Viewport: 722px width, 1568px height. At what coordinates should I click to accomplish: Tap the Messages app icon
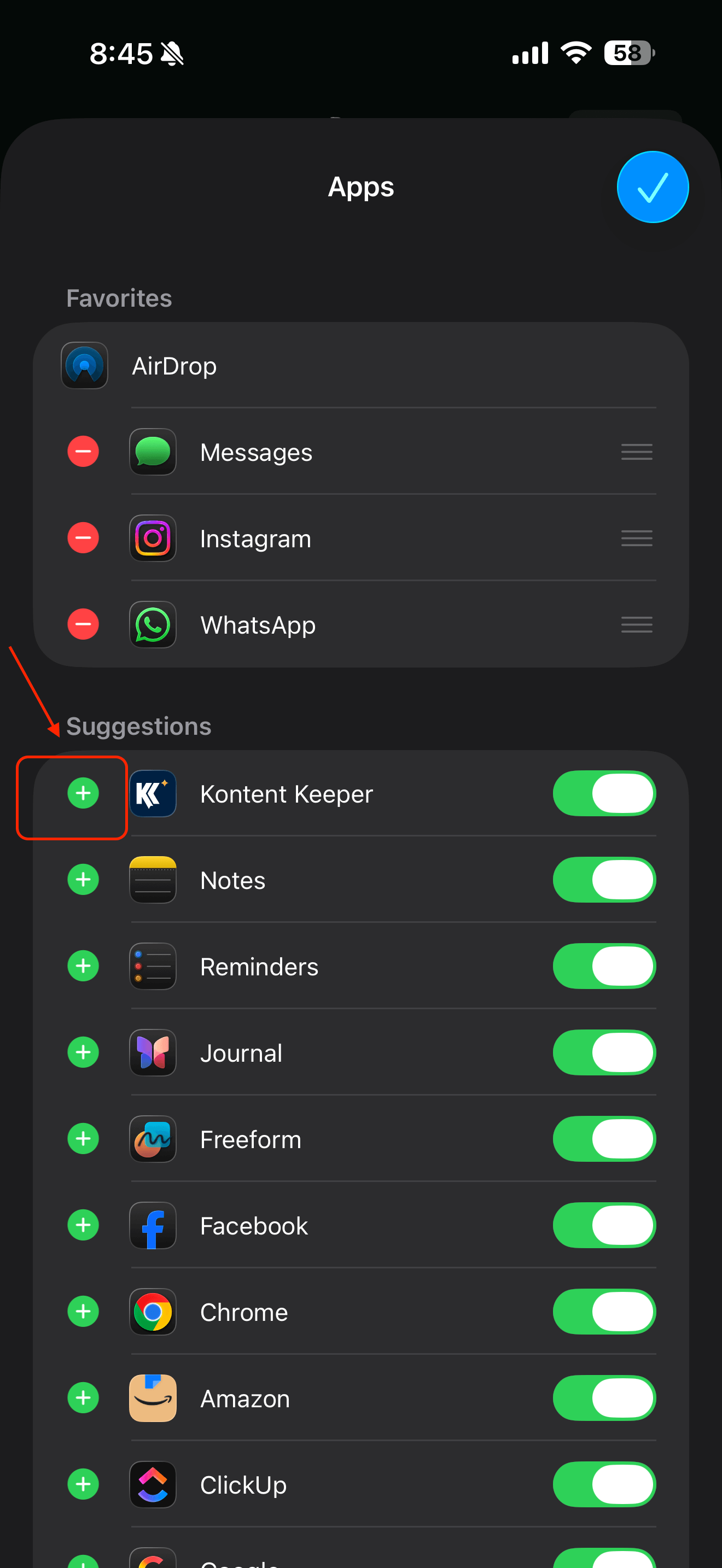tap(153, 452)
